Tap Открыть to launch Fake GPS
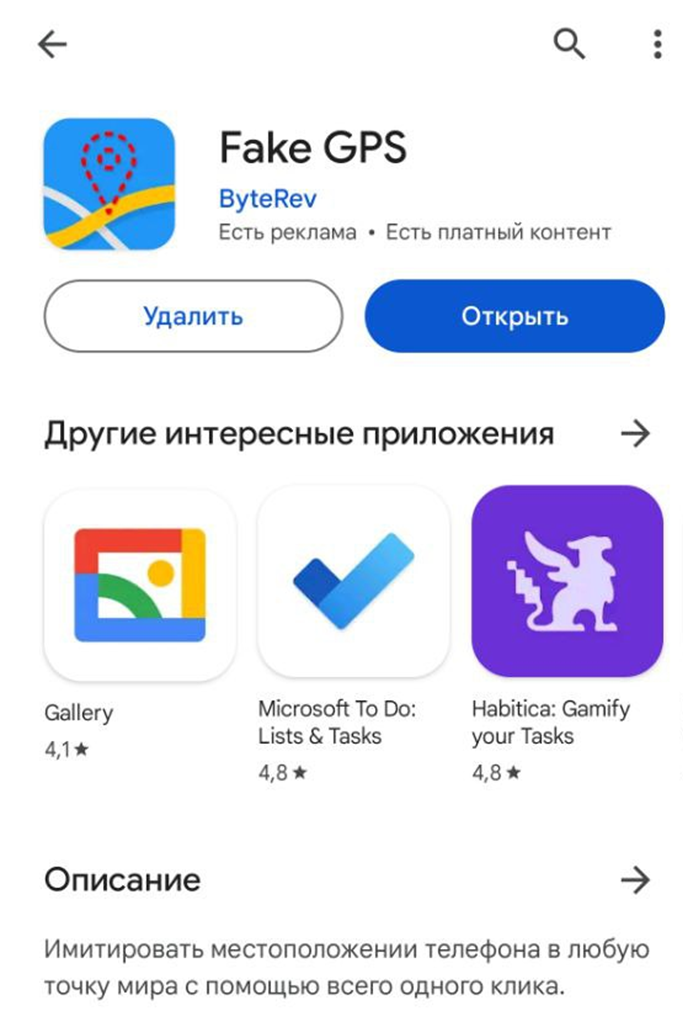Screen dimensions: 683x1016 pos(514,316)
